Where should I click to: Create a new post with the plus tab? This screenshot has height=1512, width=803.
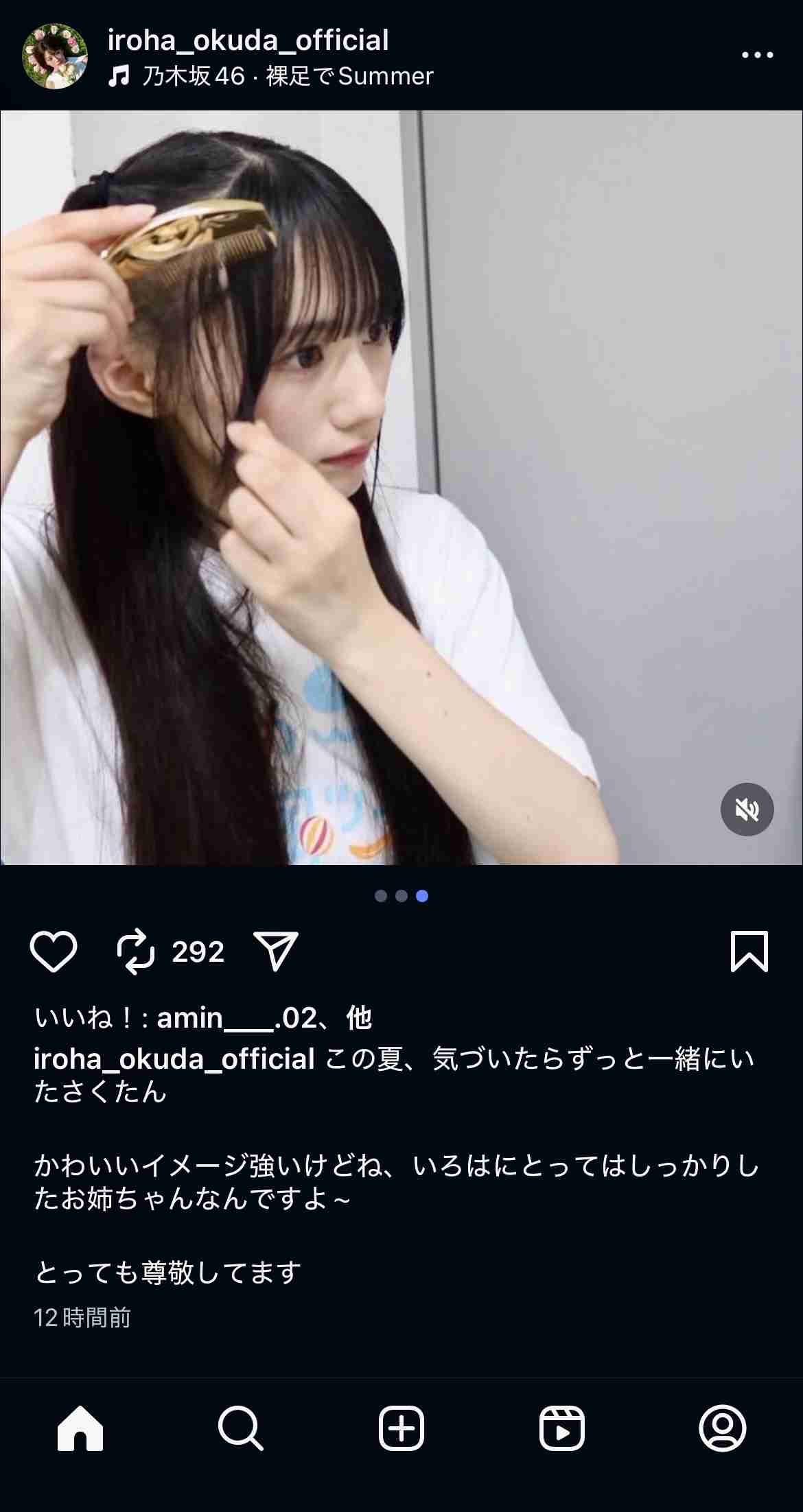pyautogui.click(x=401, y=1428)
